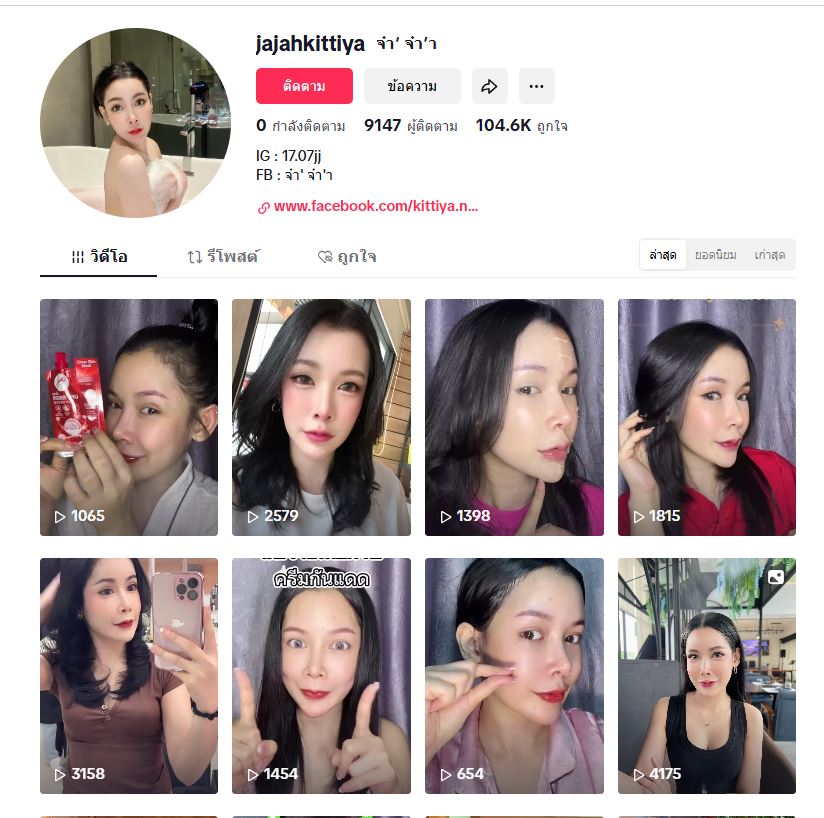Open the video with 1398 views
This screenshot has width=824, height=818.
[x=514, y=417]
